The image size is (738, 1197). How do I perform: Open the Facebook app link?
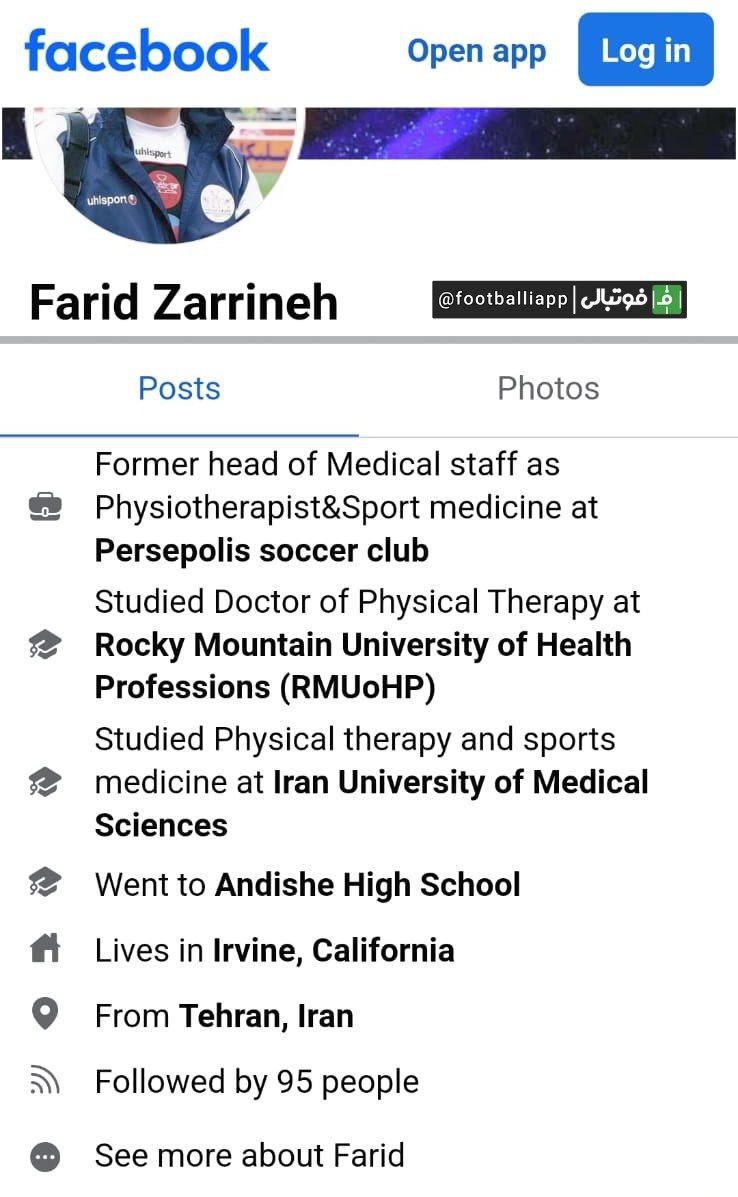[x=476, y=51]
